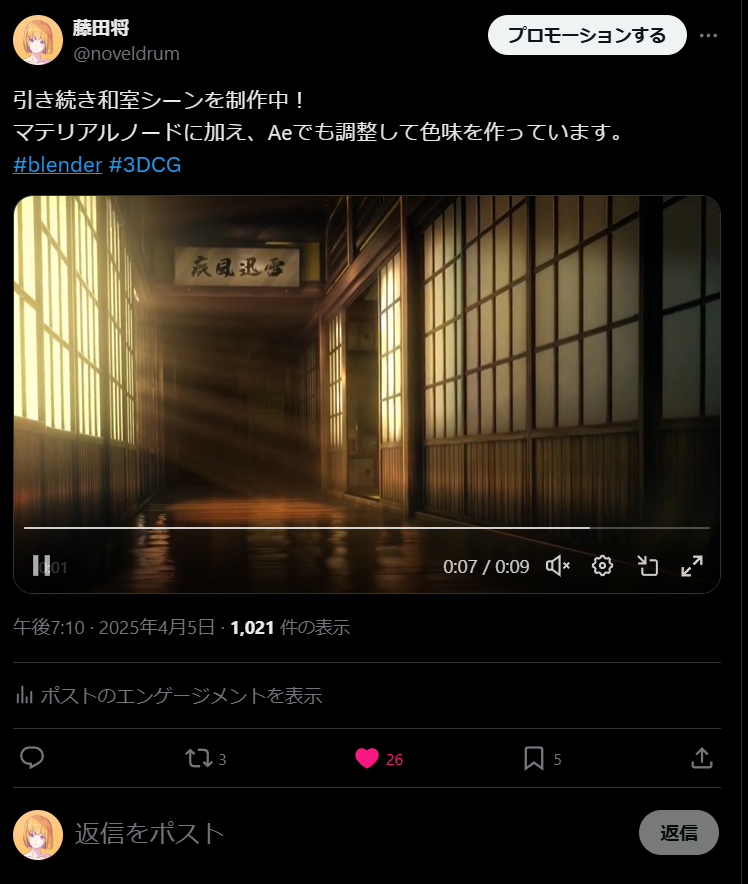The width and height of the screenshot is (748, 884).
Task: Open 藤田将's profile avatar at top
Action: [x=38, y=40]
